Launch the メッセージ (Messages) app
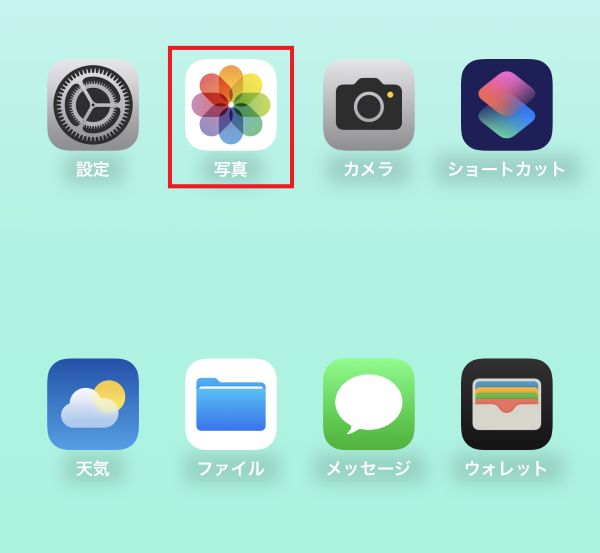The image size is (600, 553). click(x=369, y=404)
